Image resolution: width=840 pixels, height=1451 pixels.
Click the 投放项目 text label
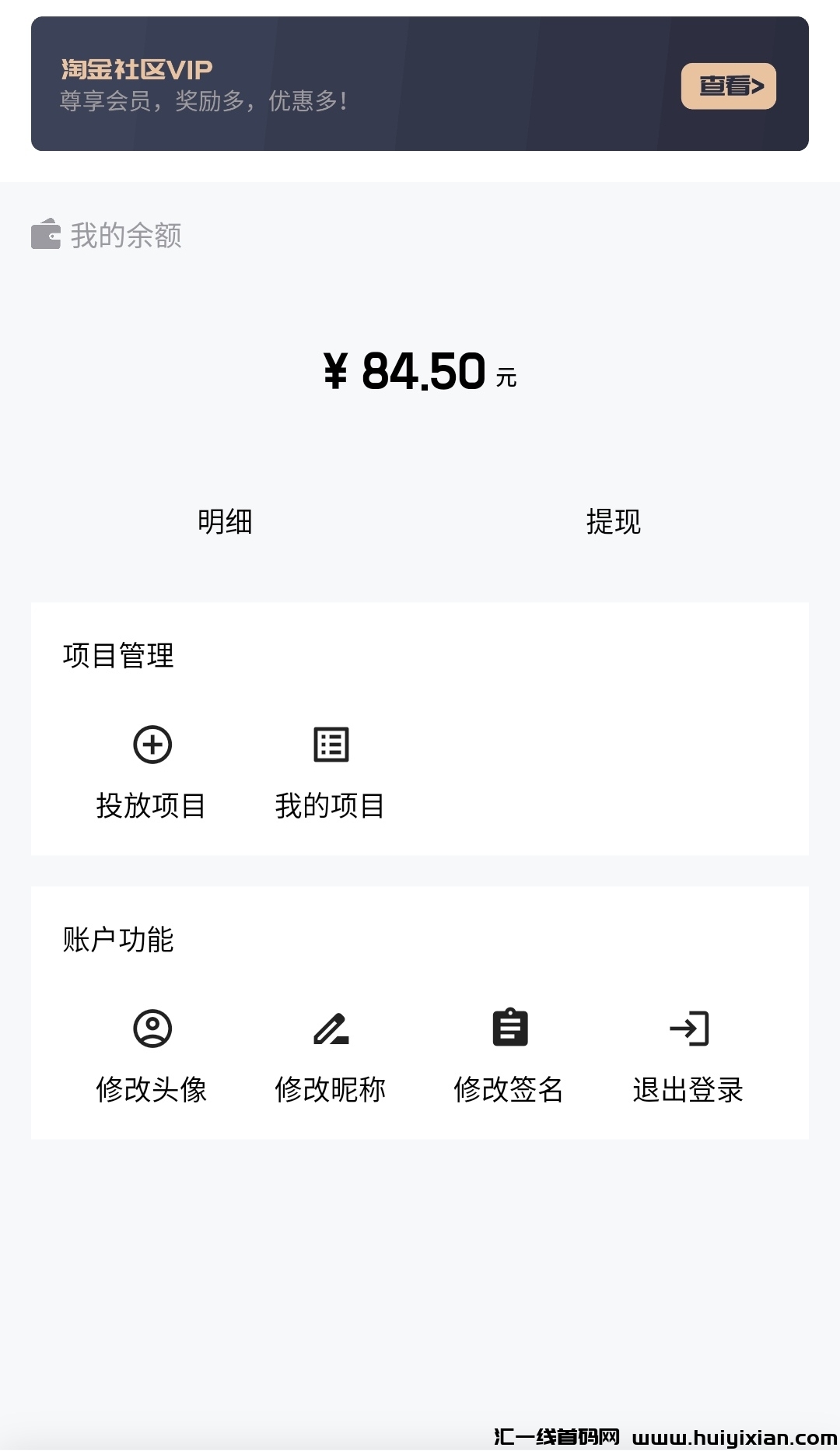click(152, 807)
